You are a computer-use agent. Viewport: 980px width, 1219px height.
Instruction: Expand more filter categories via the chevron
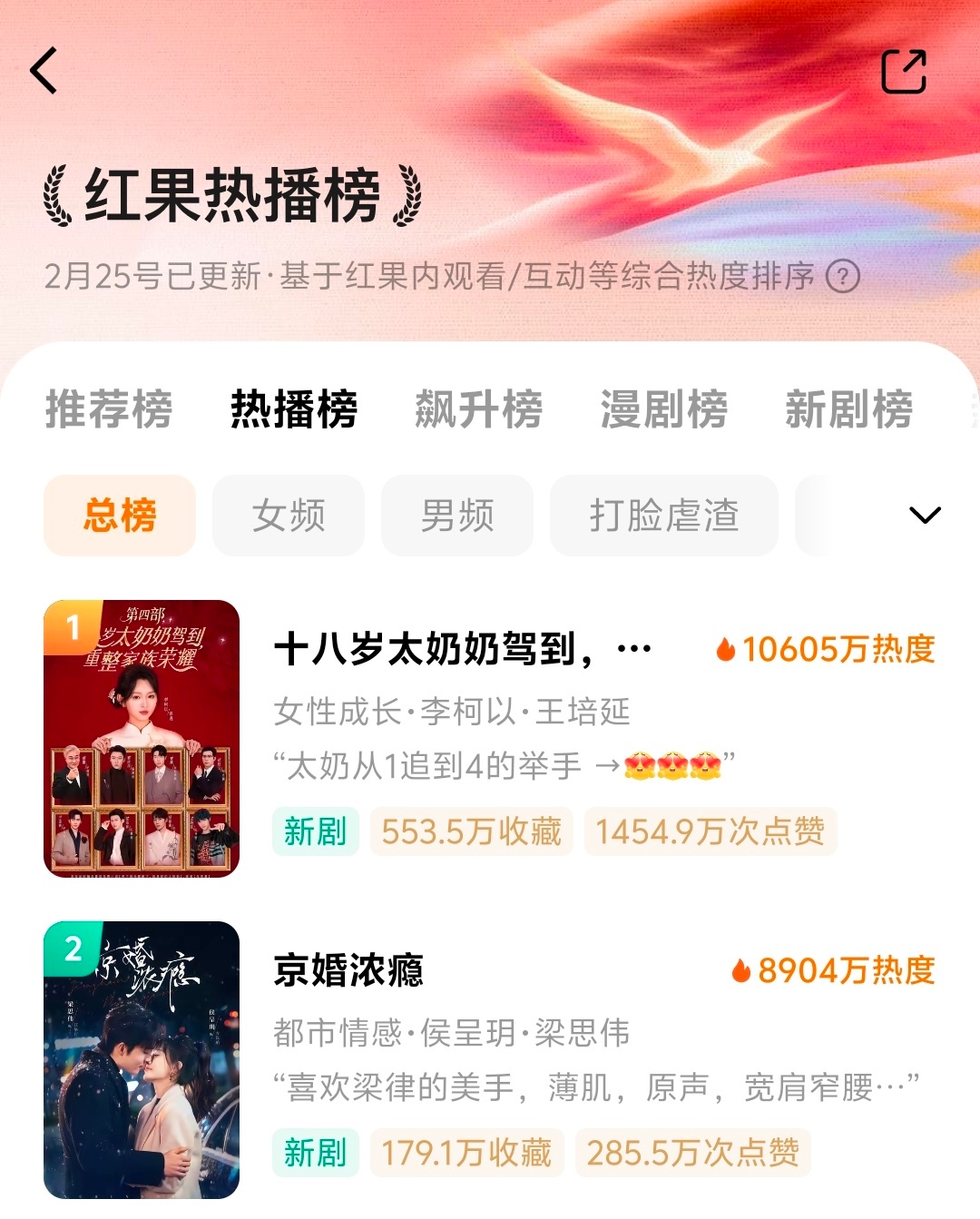point(925,516)
